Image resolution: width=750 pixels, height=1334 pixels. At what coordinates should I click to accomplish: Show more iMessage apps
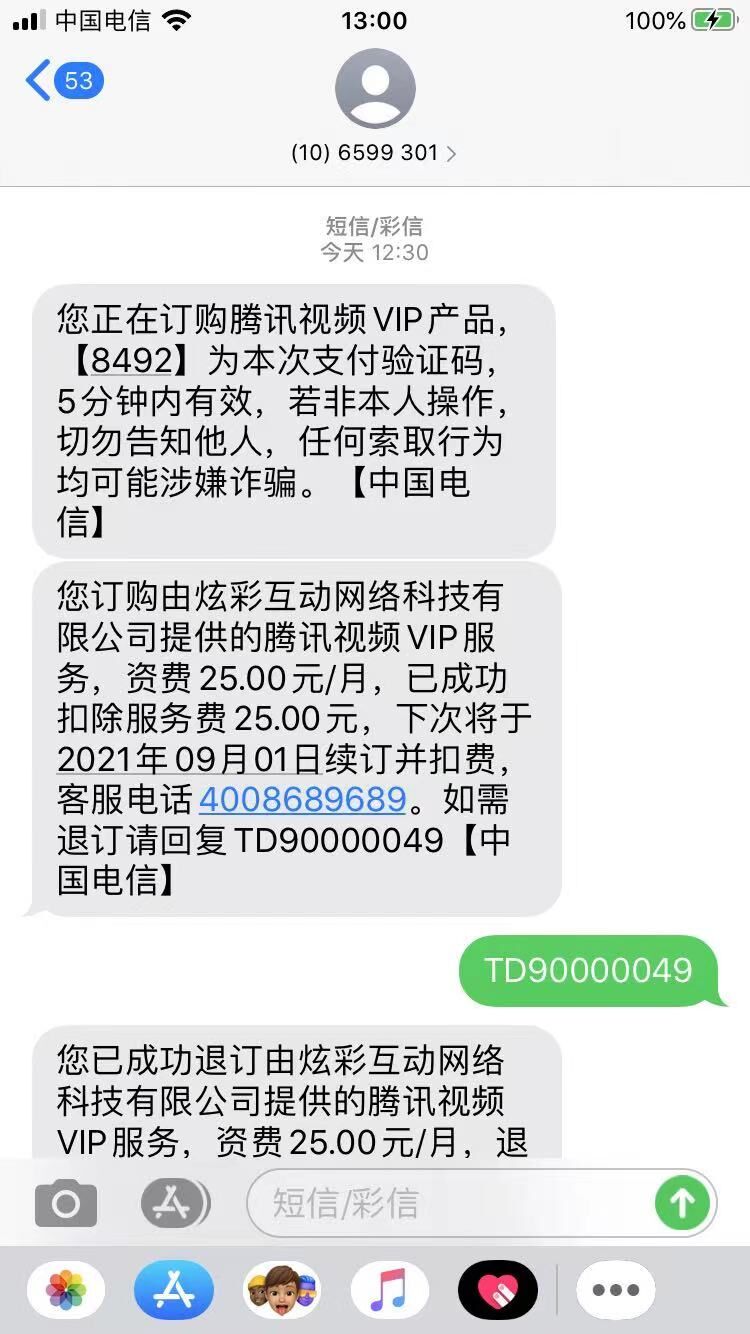[616, 1291]
